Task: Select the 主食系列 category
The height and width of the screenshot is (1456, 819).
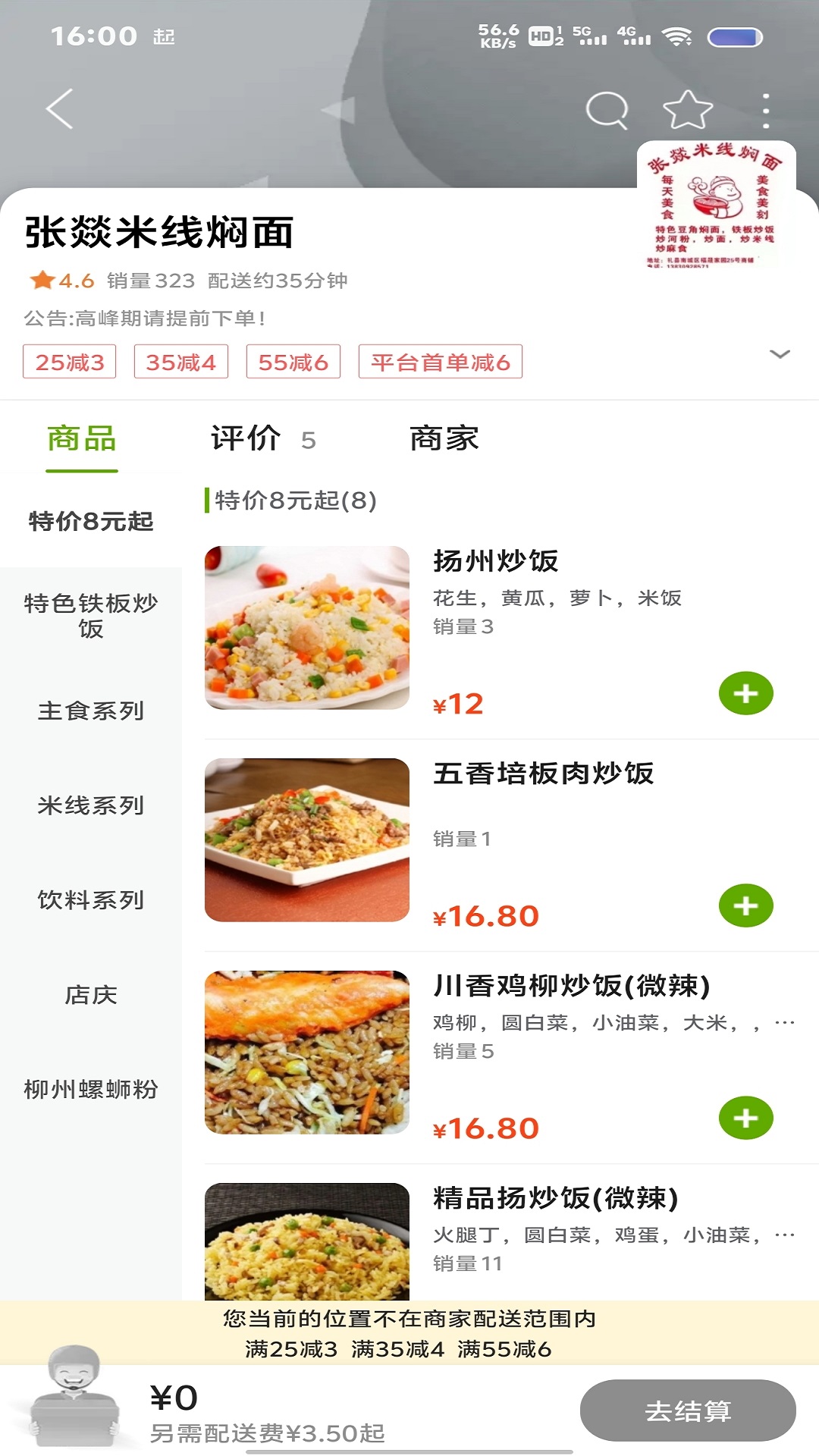Action: tap(91, 711)
